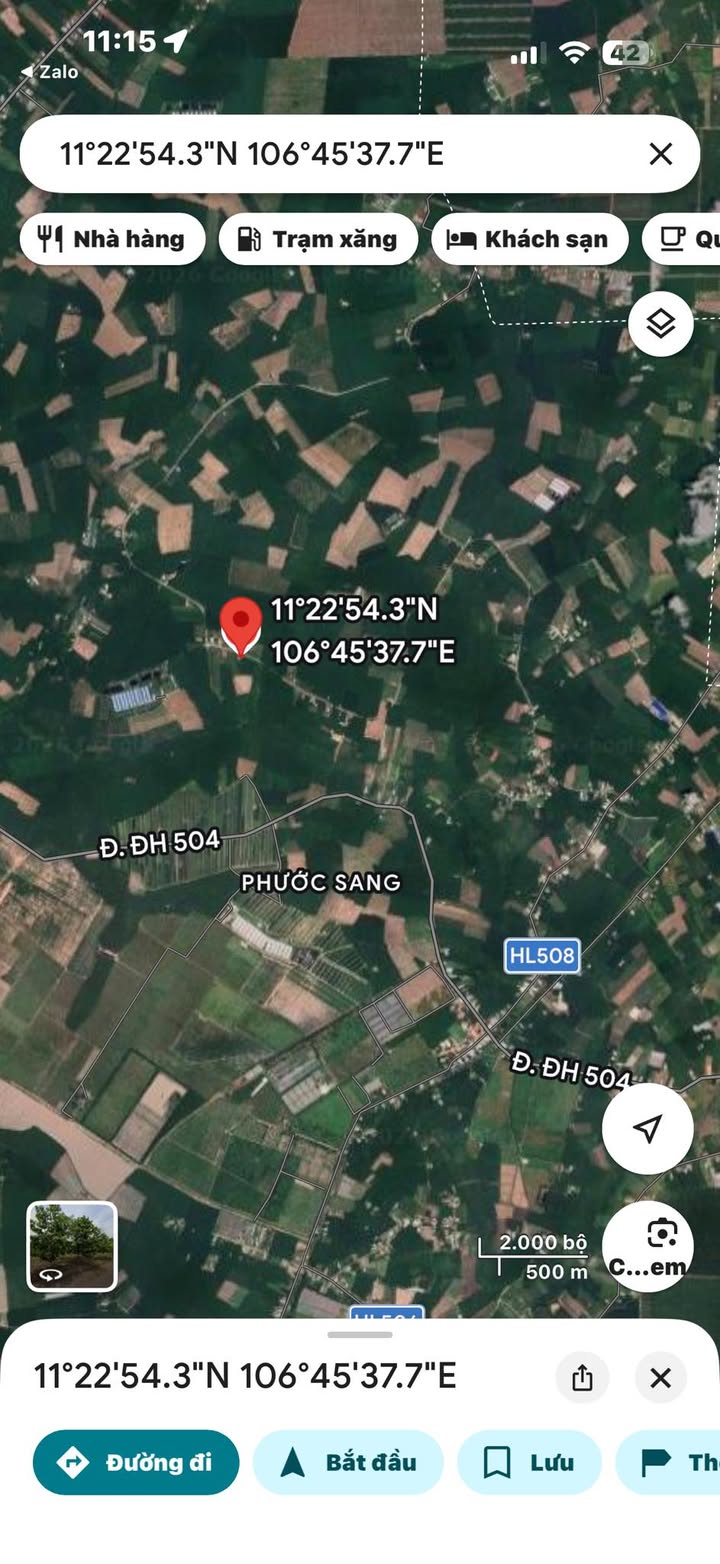Open the map layers button
720x1564 pixels.
[661, 324]
